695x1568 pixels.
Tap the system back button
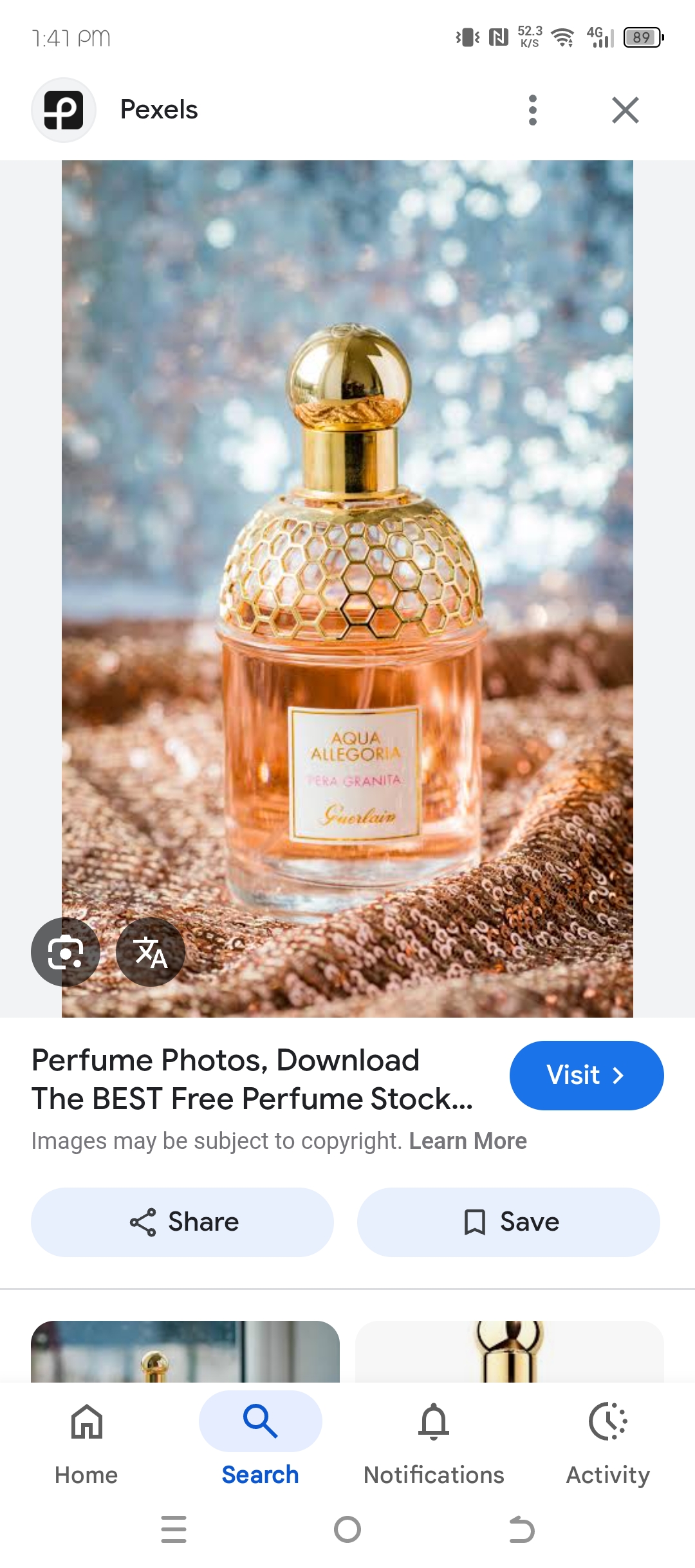pyautogui.click(x=521, y=1529)
